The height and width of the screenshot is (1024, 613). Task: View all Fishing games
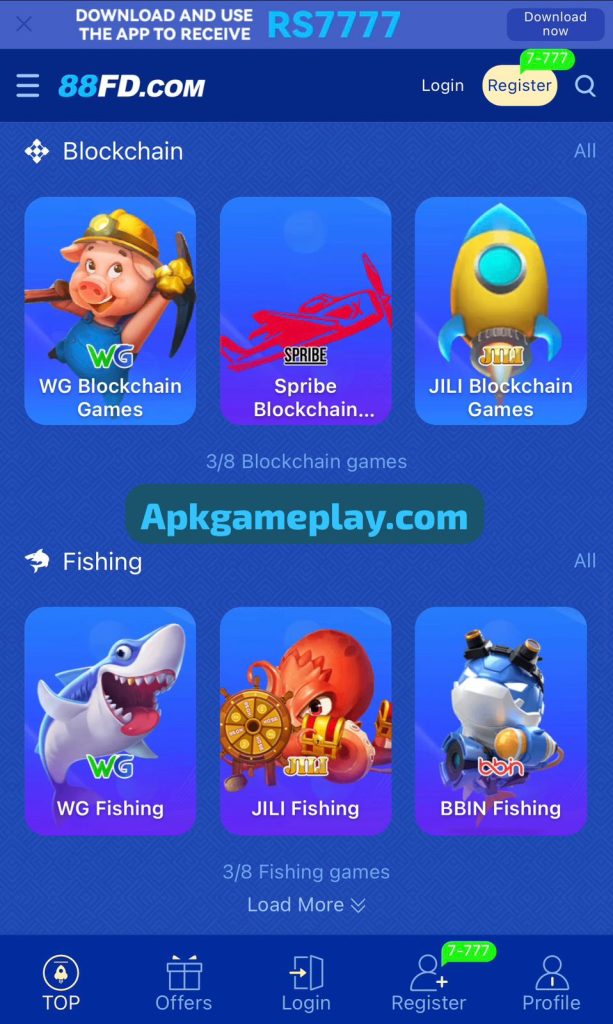click(x=585, y=561)
